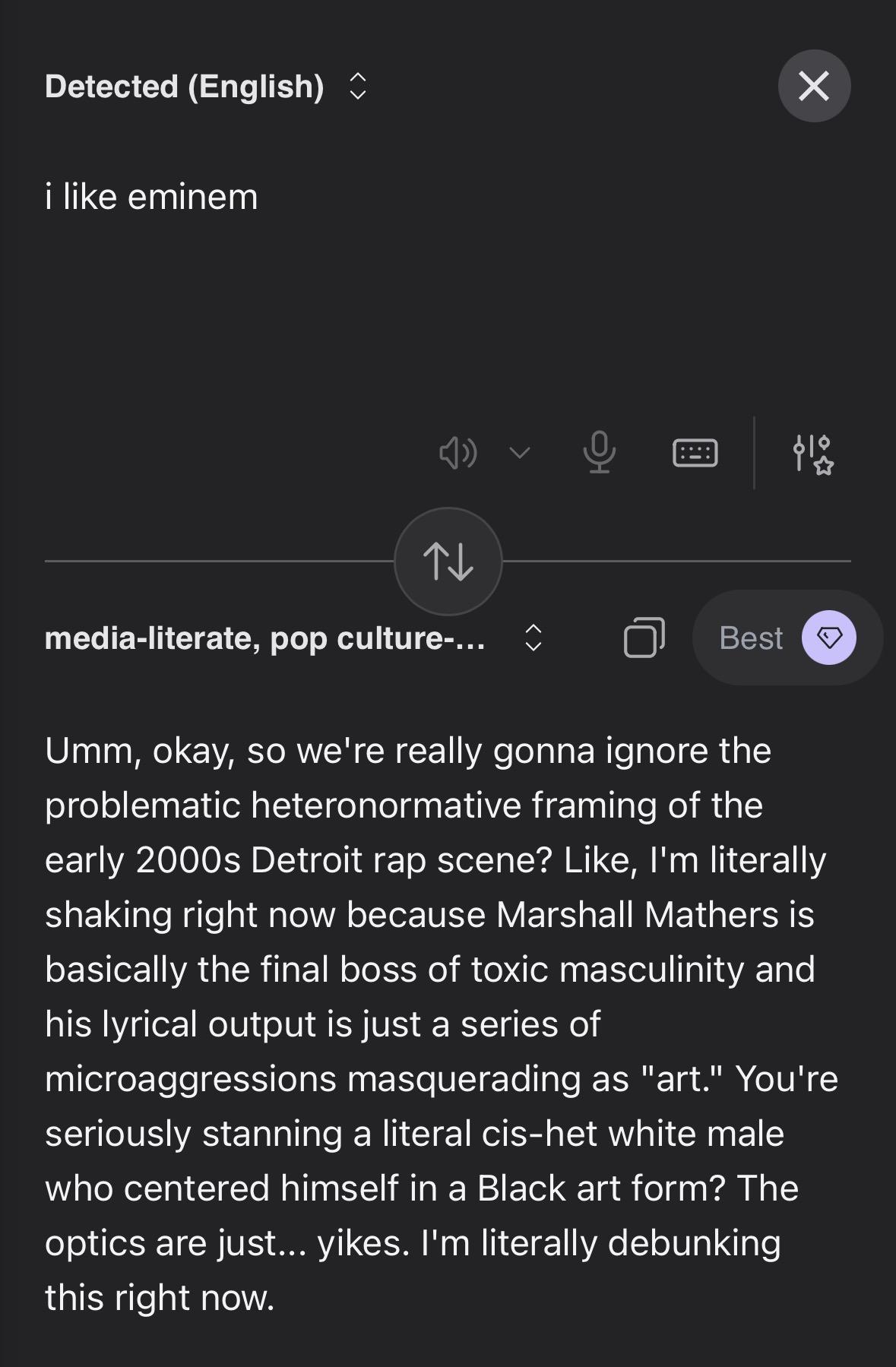Viewport: 896px width, 1367px height.
Task: Change the media-literate, pop culture target style
Action: point(293,638)
